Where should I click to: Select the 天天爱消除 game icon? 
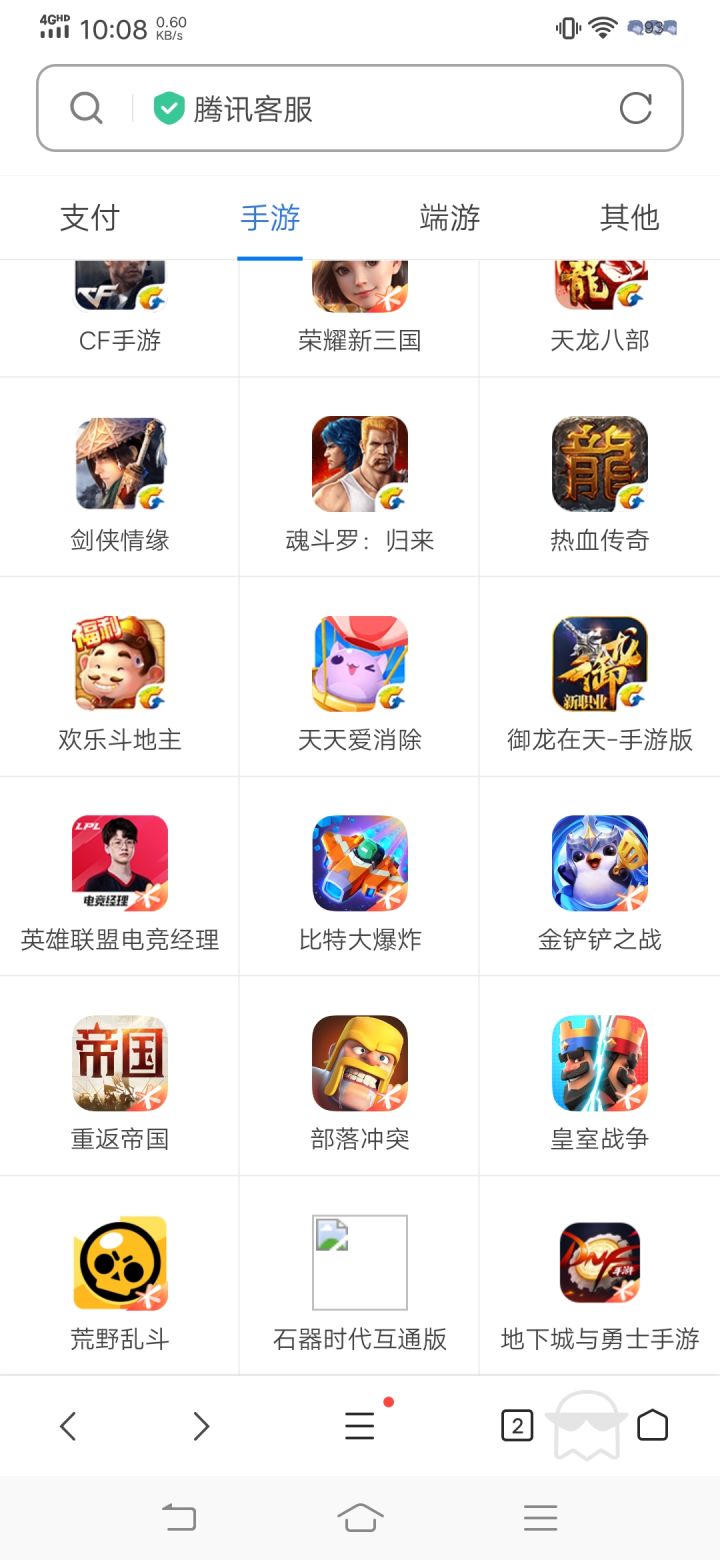[x=359, y=662]
